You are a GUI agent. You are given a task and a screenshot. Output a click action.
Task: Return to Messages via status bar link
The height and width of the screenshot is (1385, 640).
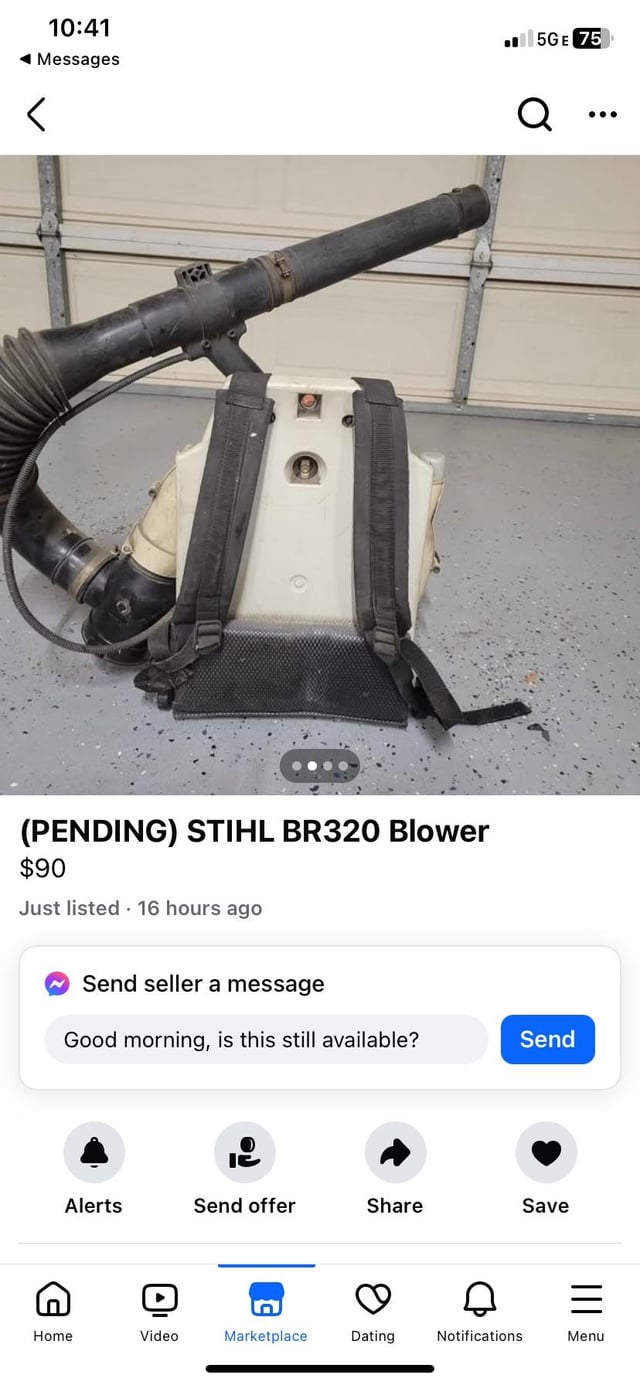click(x=70, y=59)
